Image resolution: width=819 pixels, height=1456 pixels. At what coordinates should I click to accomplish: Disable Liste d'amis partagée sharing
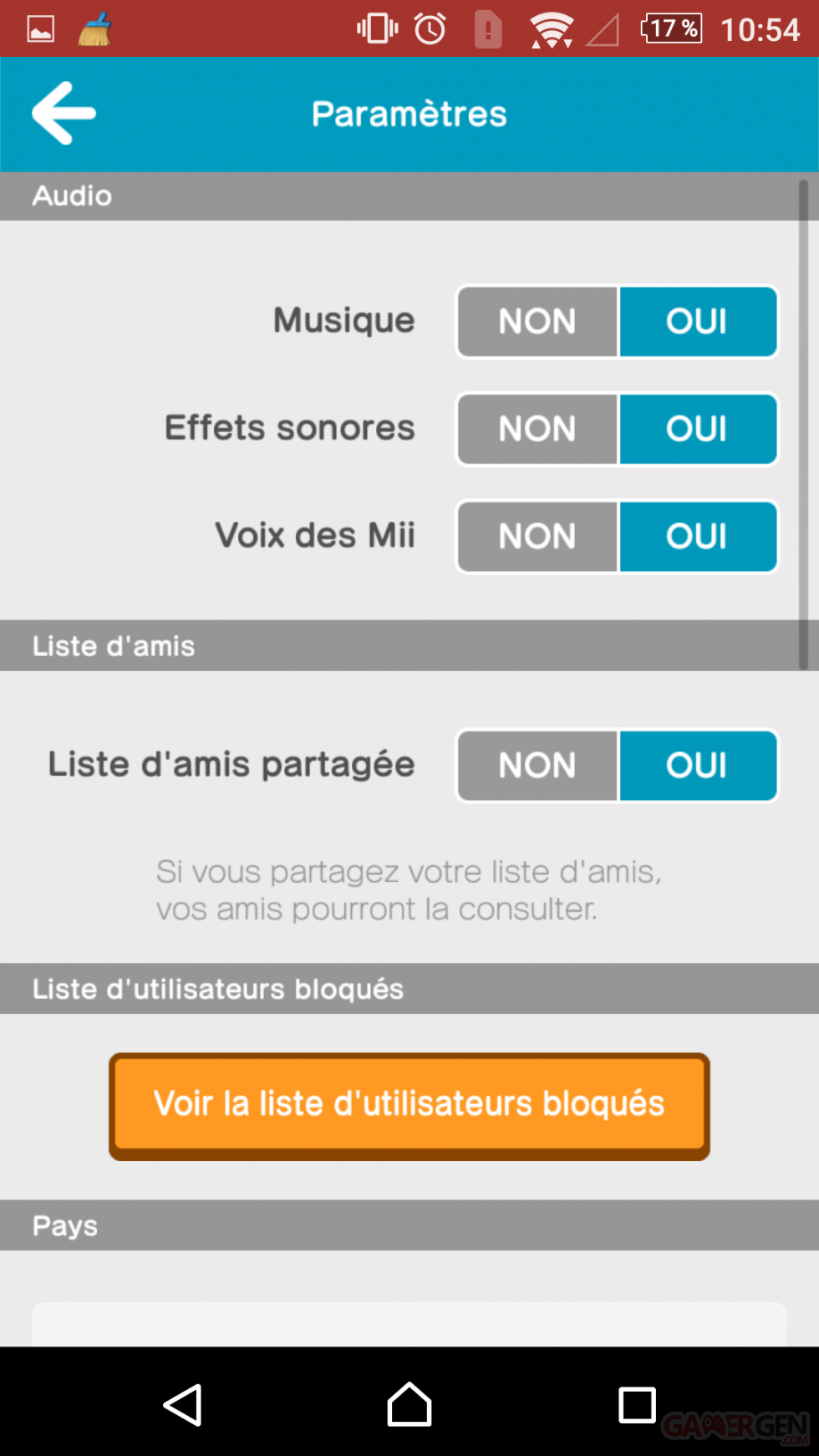click(537, 765)
